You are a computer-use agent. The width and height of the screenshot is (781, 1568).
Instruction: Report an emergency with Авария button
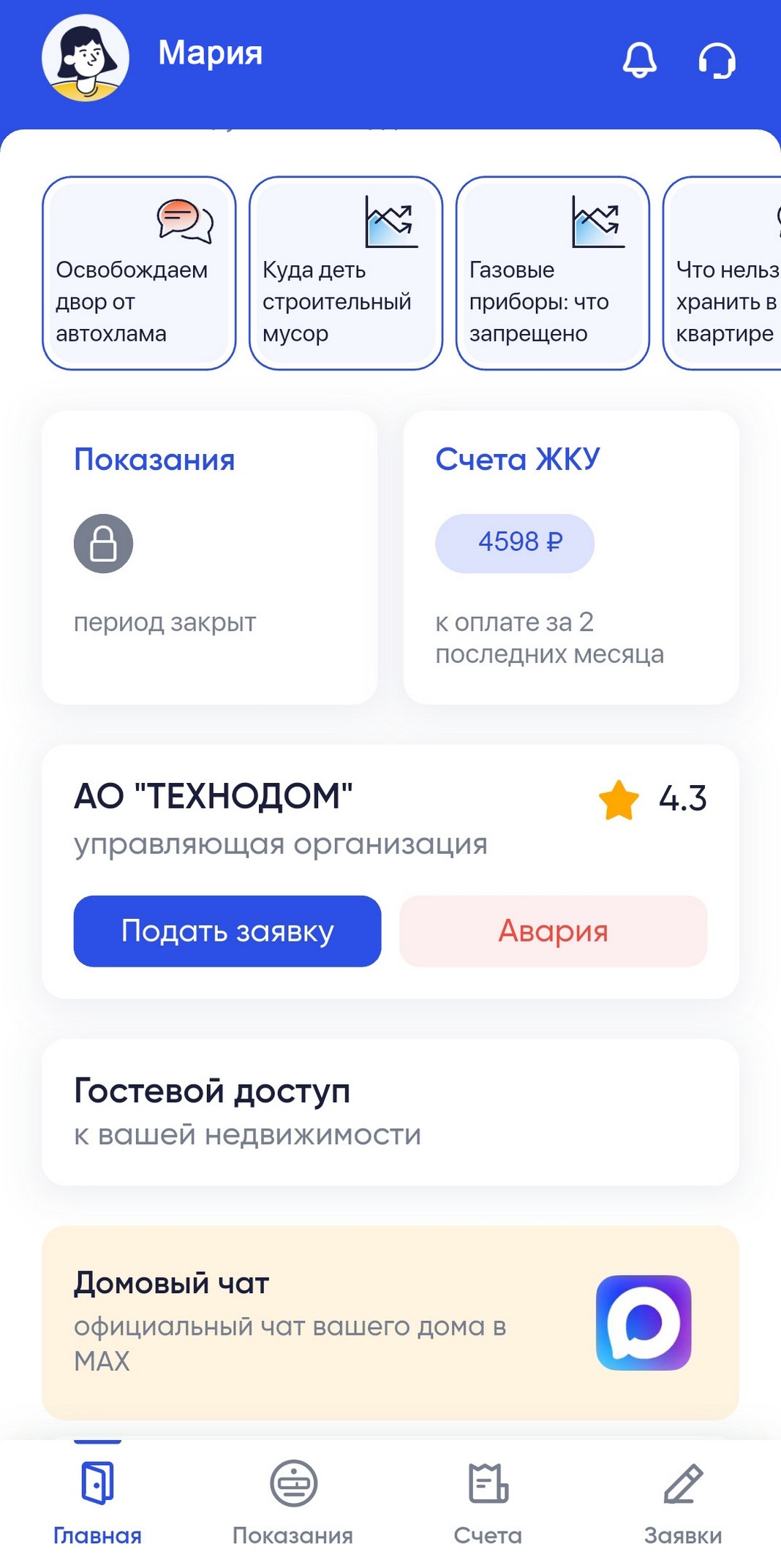pos(553,931)
